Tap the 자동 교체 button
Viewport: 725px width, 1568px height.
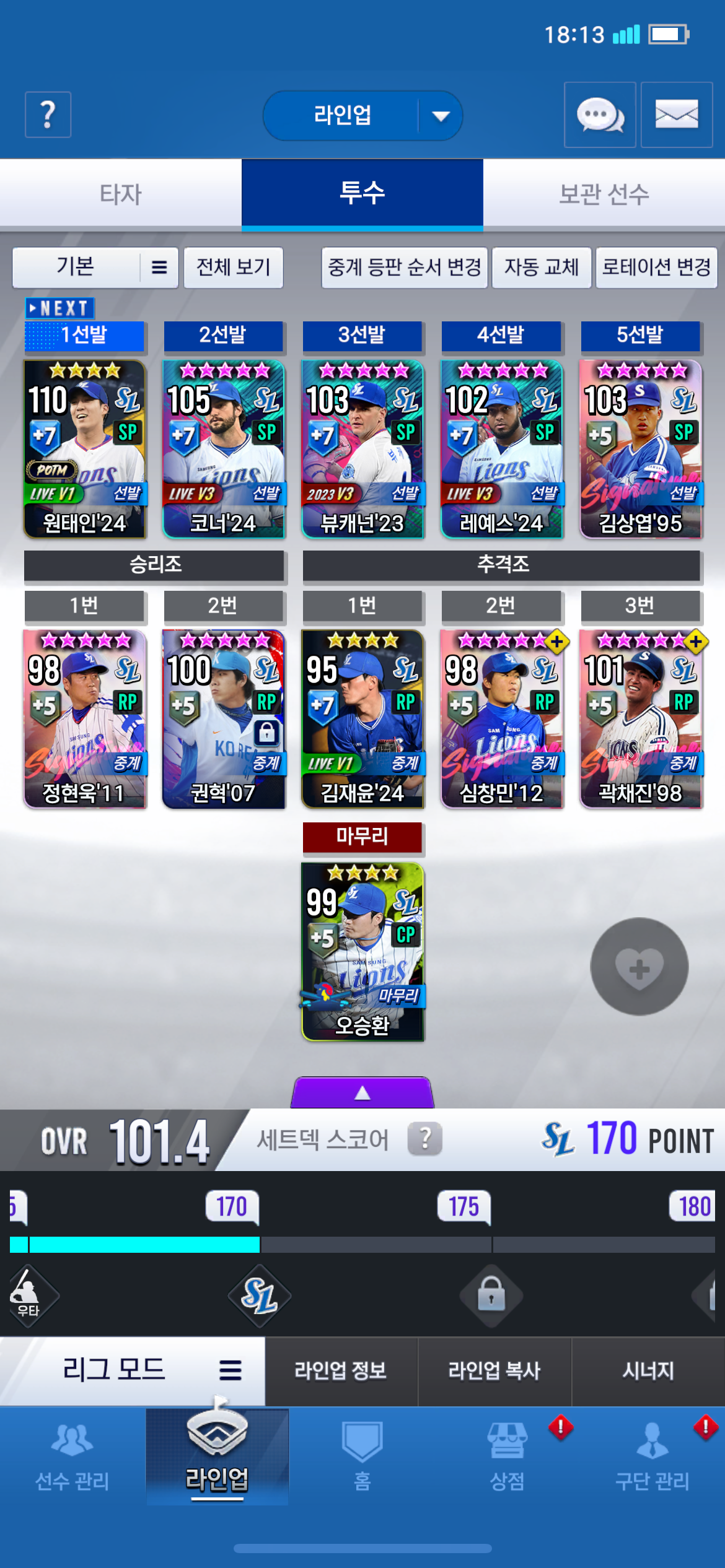coord(542,268)
